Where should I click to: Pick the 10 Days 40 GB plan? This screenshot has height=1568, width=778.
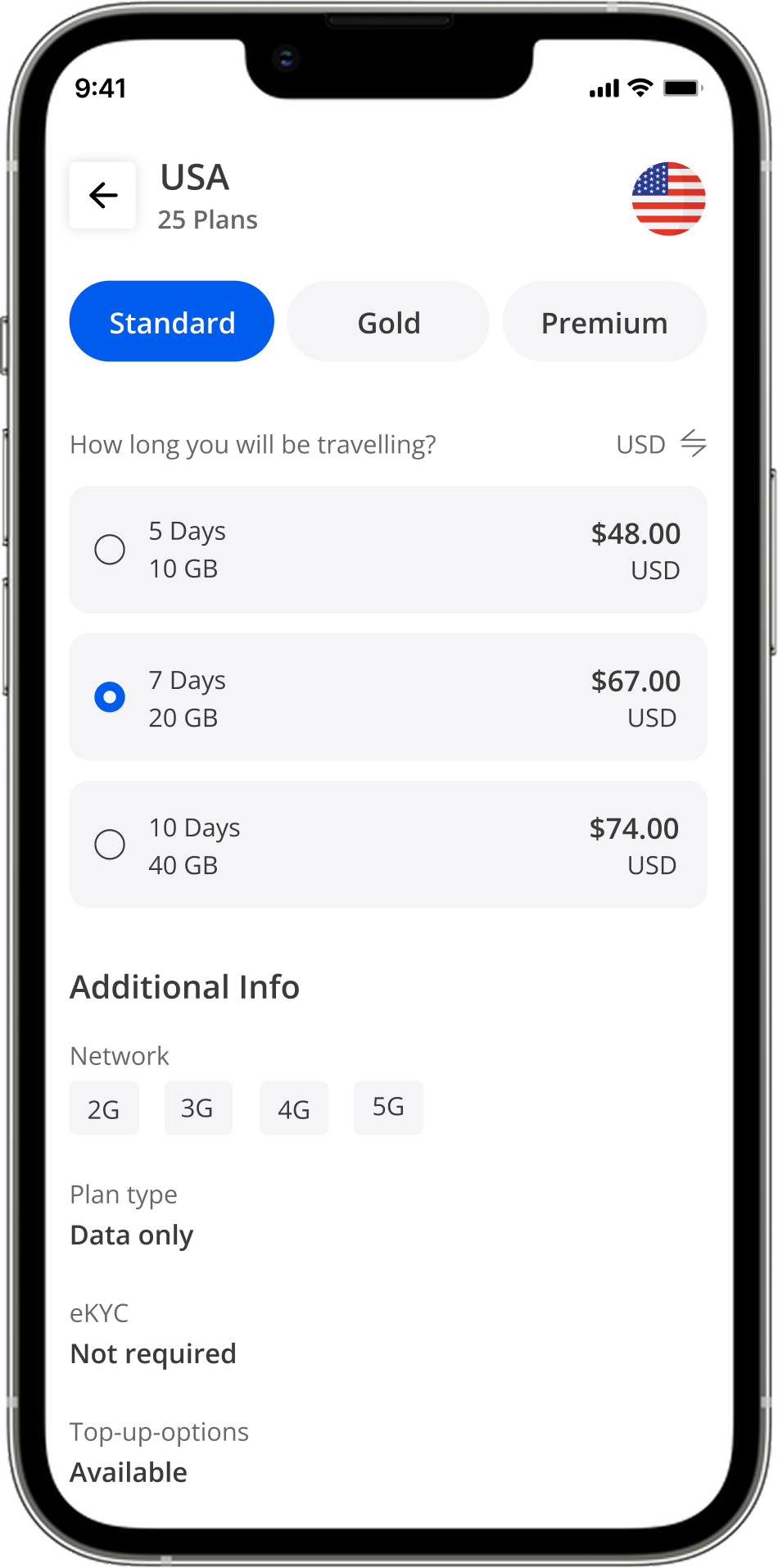[110, 845]
